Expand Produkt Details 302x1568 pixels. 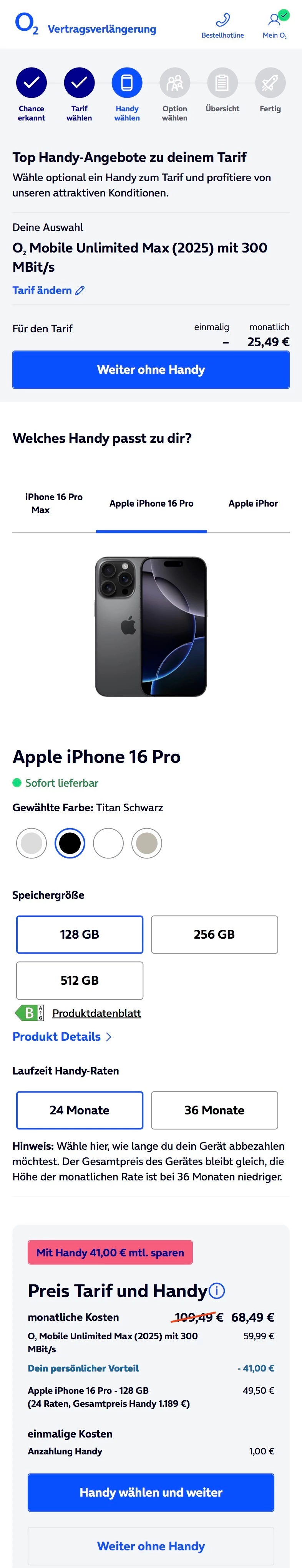[x=62, y=1037]
